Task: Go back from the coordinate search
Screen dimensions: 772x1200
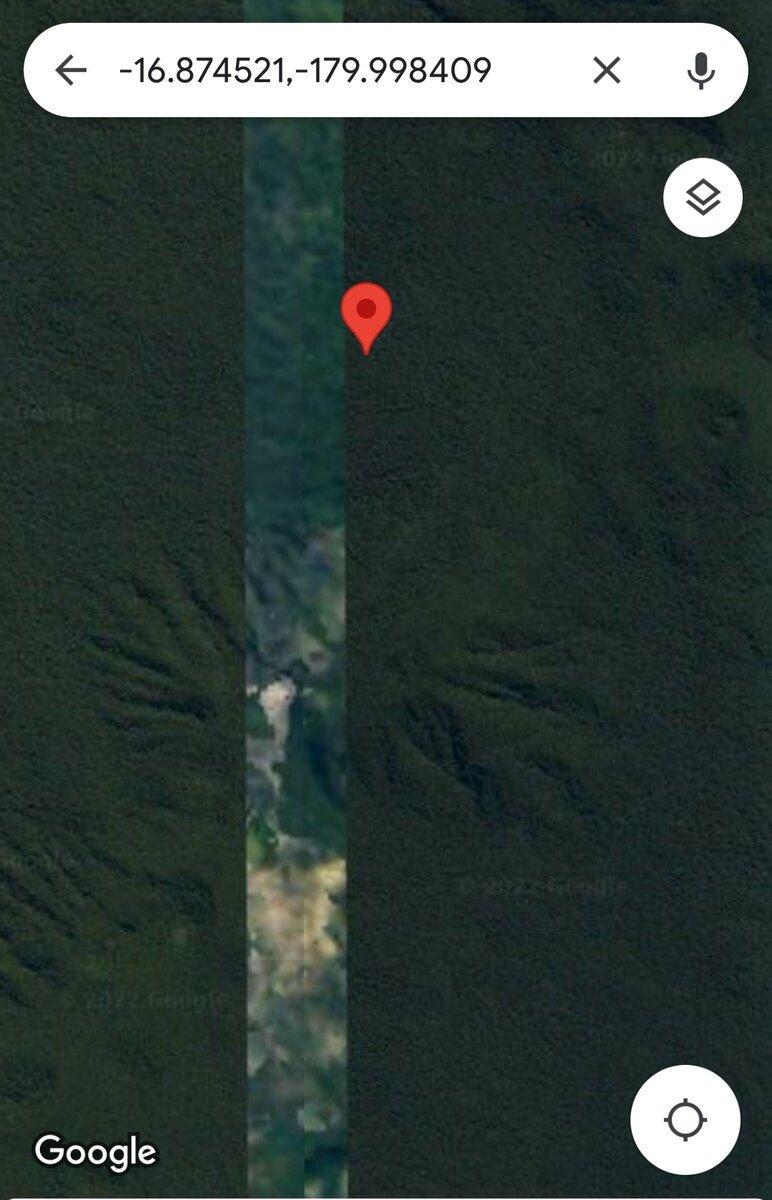Action: pos(70,70)
